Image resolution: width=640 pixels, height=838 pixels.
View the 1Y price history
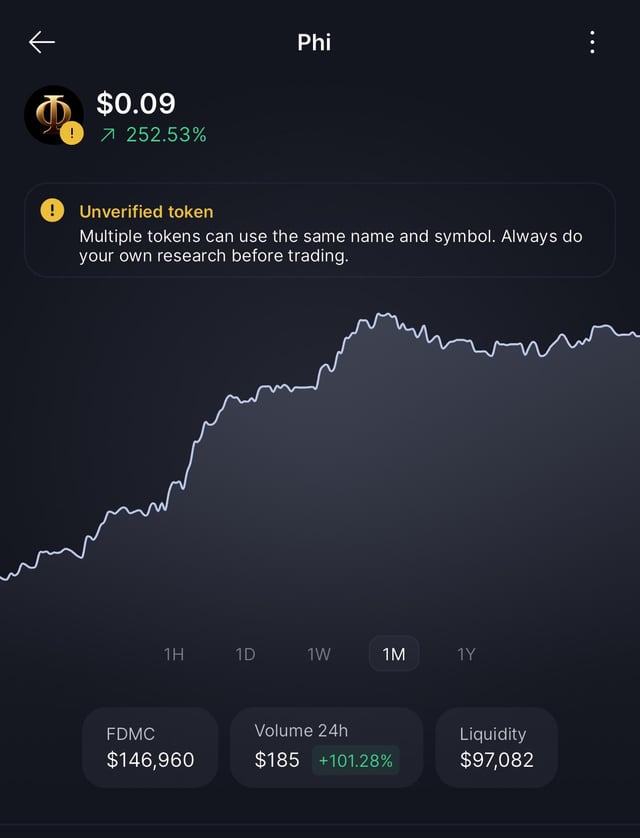coord(466,654)
